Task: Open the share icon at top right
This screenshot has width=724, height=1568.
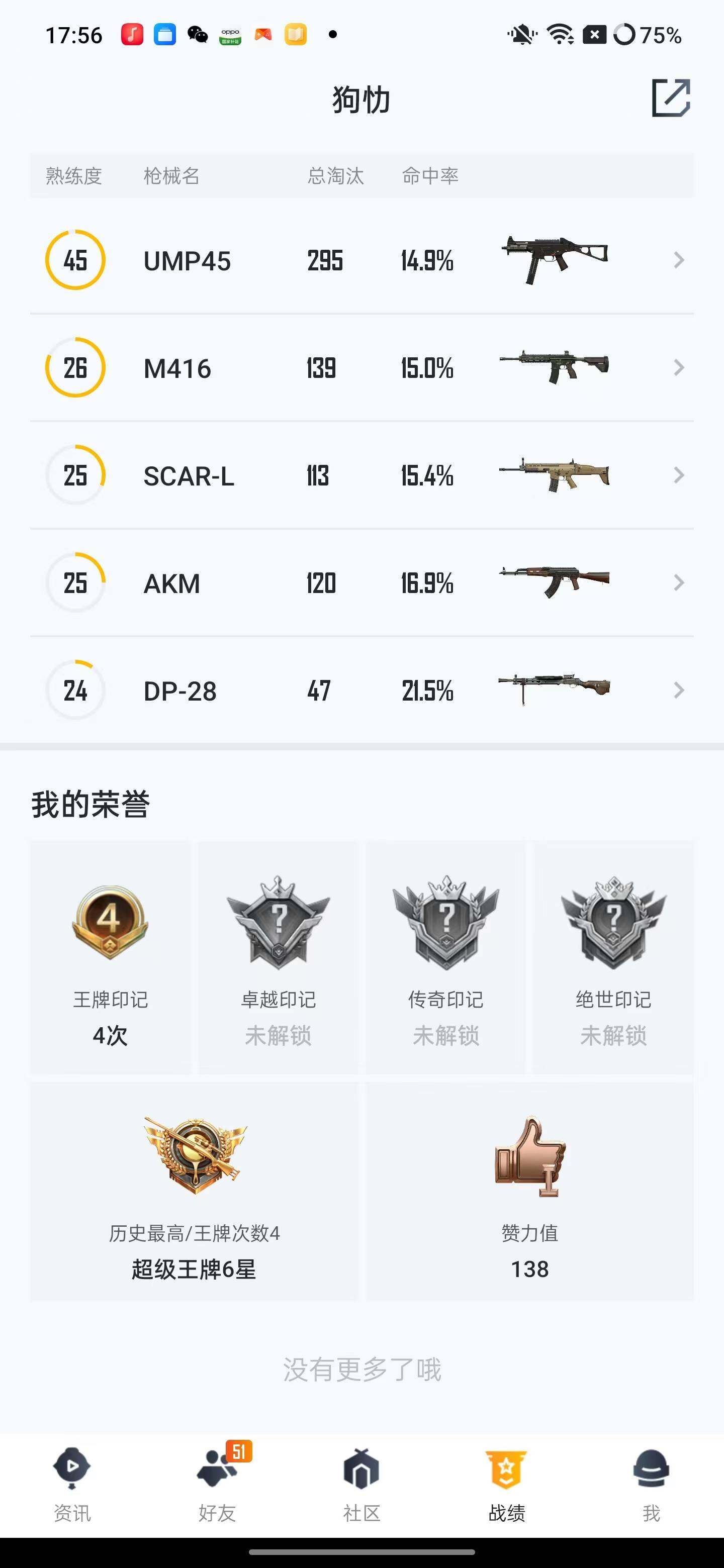Action: 672,97
